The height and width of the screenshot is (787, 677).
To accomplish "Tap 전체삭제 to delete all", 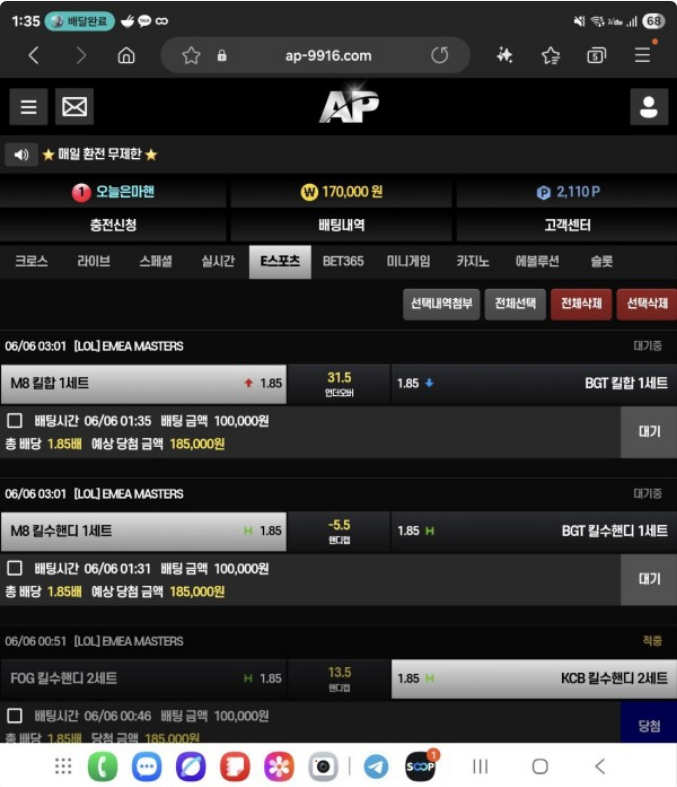I will 581,304.
